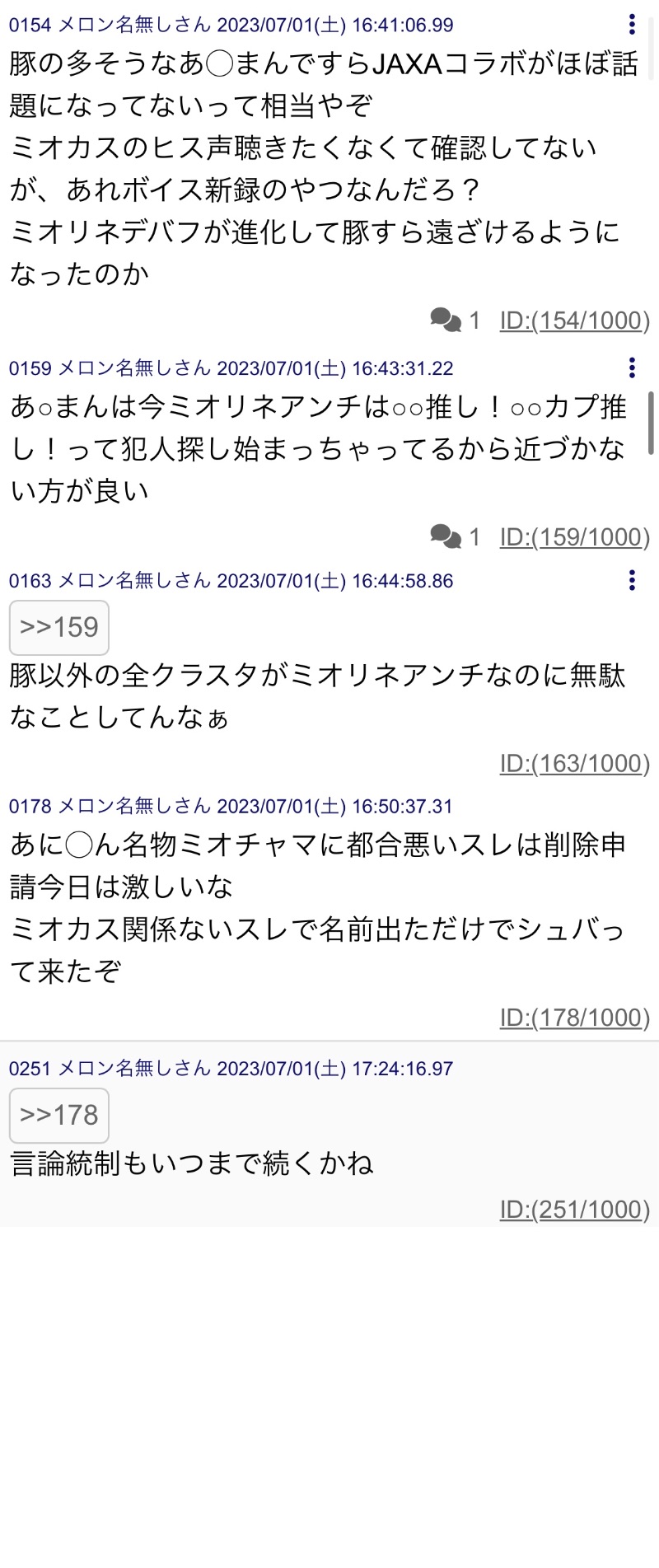Open the ID:(159/1000) link
659x1568 pixels.
[x=574, y=537]
